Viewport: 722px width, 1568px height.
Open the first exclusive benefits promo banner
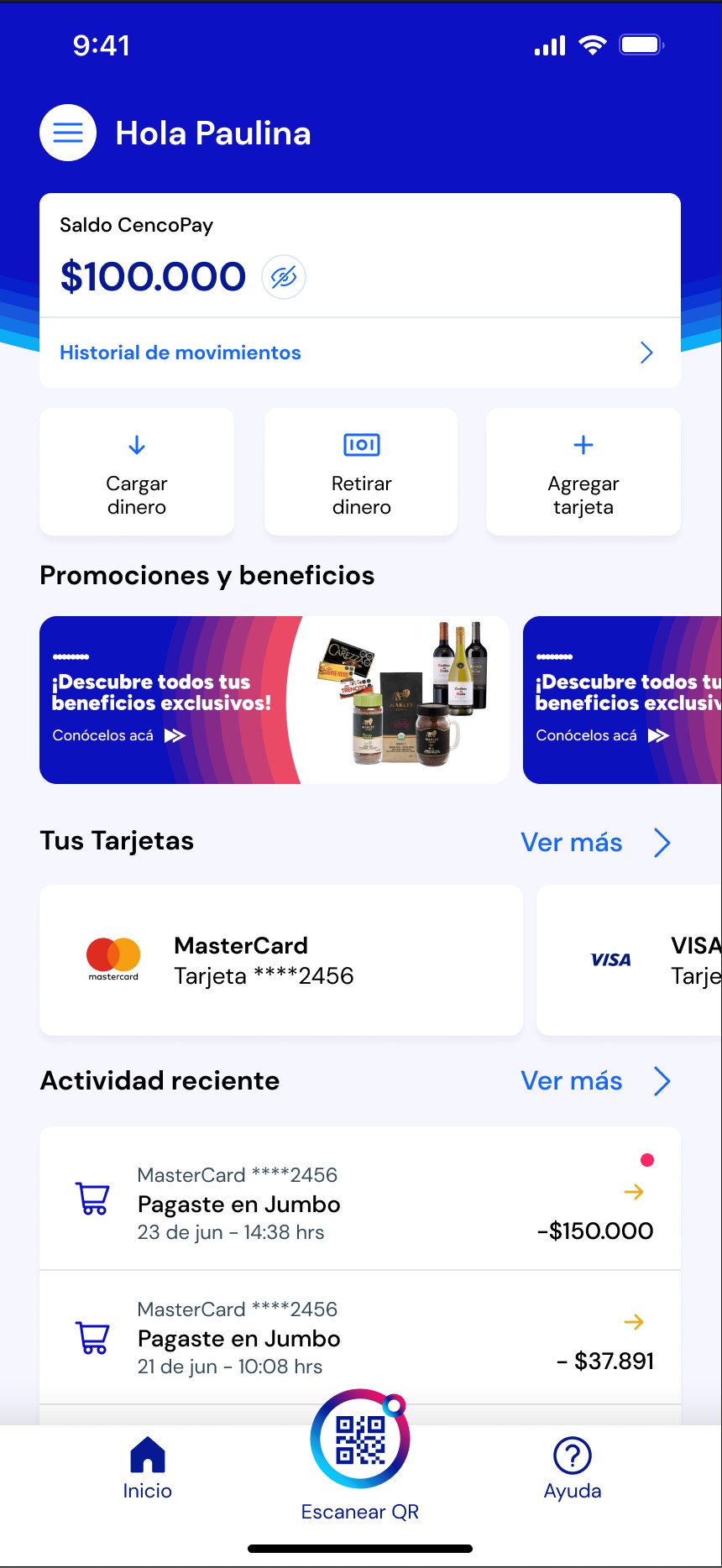point(274,700)
